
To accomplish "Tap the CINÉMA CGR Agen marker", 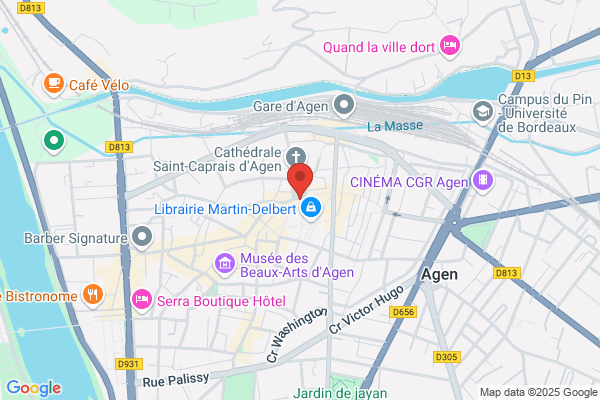I will click(483, 181).
